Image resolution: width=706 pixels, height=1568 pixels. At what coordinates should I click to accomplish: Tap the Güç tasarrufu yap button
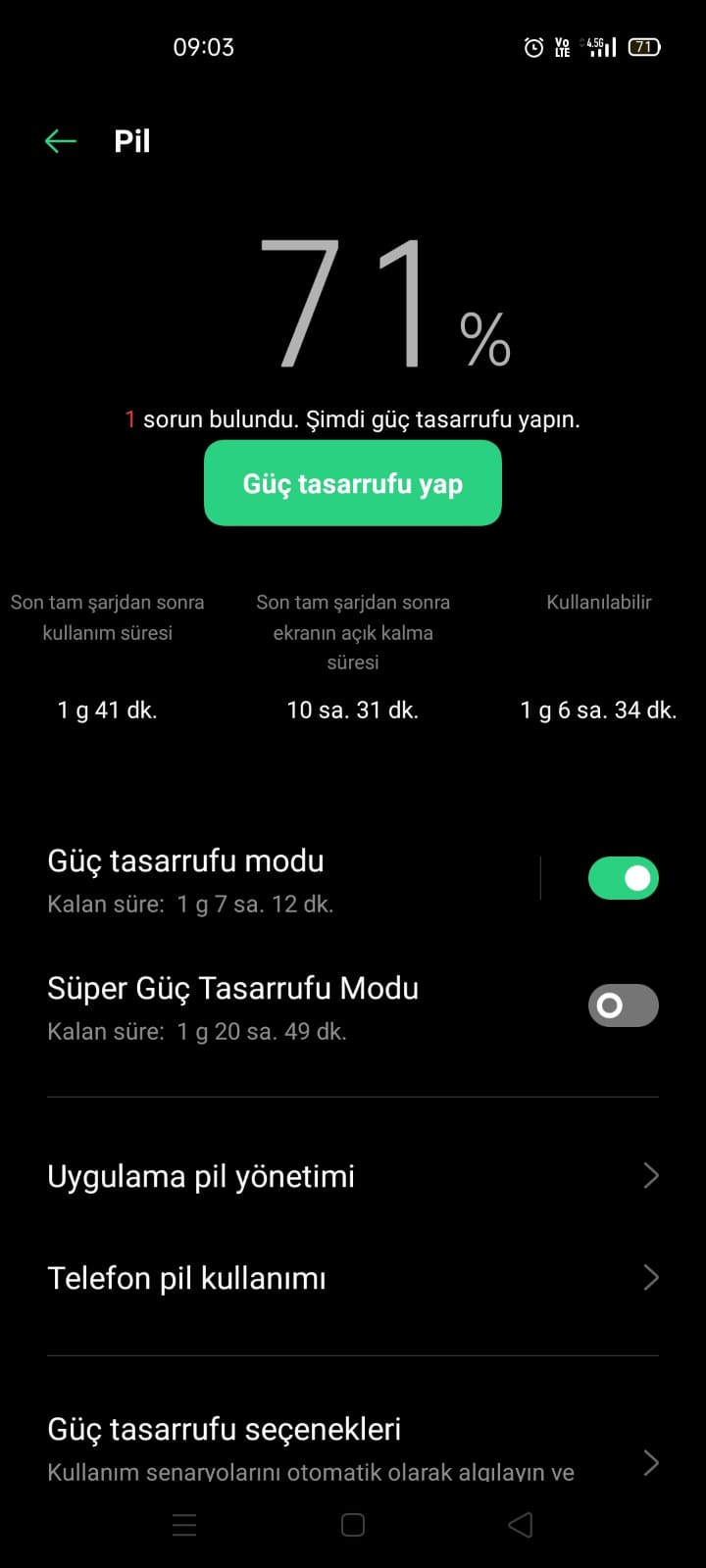point(353,483)
